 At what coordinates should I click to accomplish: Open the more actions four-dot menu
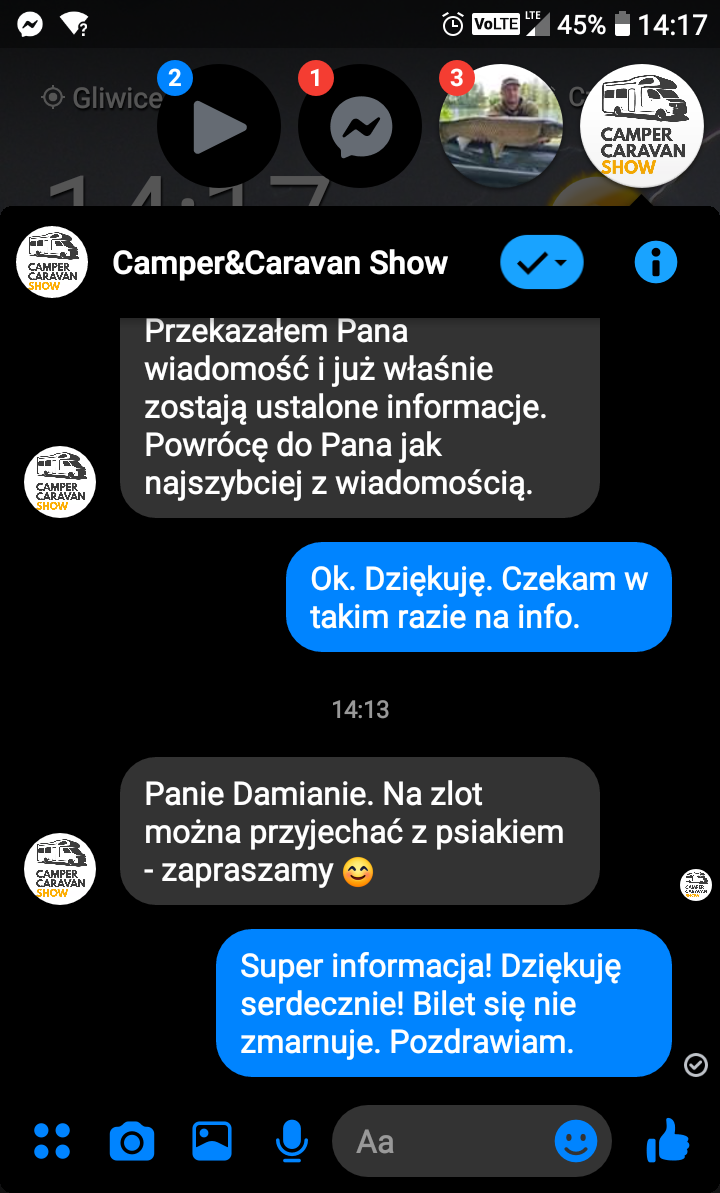click(x=52, y=1141)
